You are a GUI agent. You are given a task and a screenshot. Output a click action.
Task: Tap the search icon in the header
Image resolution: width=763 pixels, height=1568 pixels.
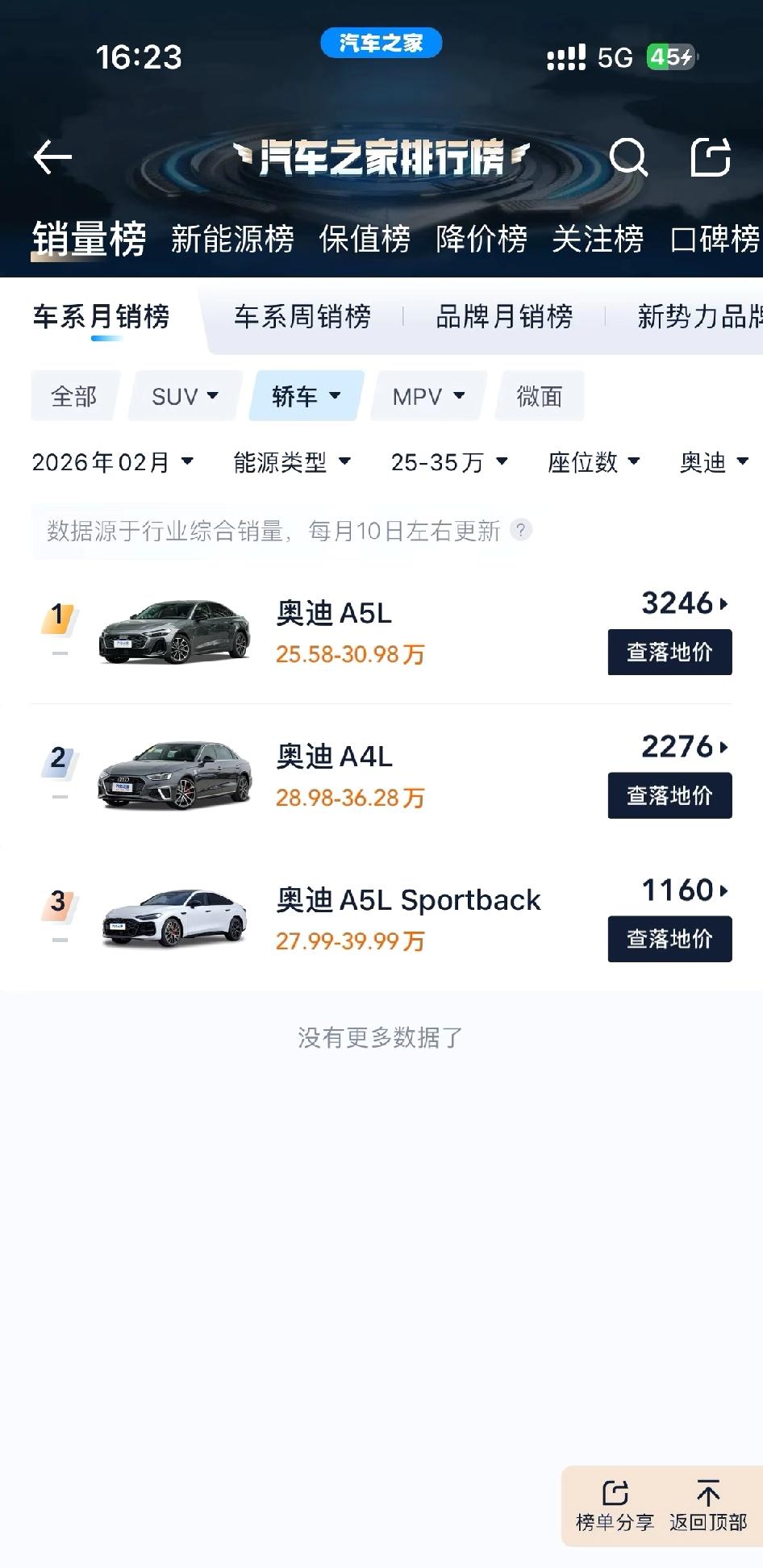coord(631,158)
